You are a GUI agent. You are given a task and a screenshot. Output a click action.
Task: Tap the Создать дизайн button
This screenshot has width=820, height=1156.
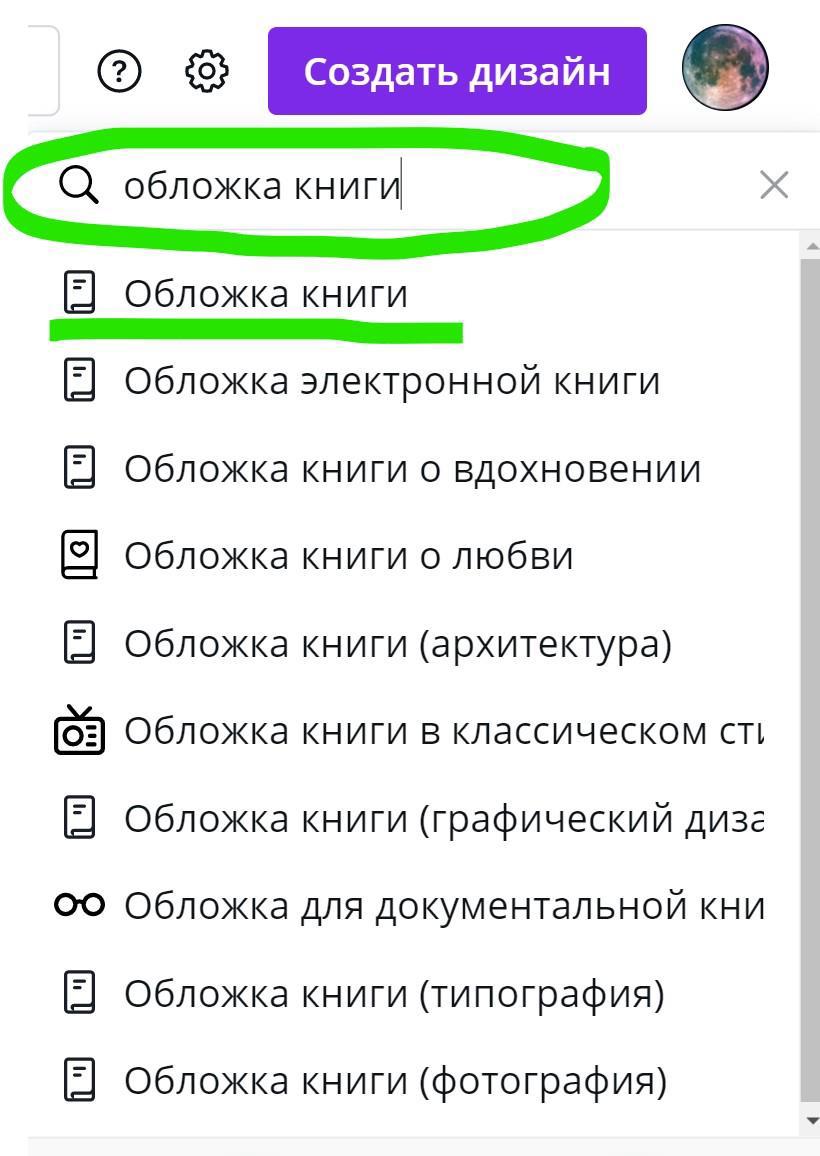click(x=457, y=71)
